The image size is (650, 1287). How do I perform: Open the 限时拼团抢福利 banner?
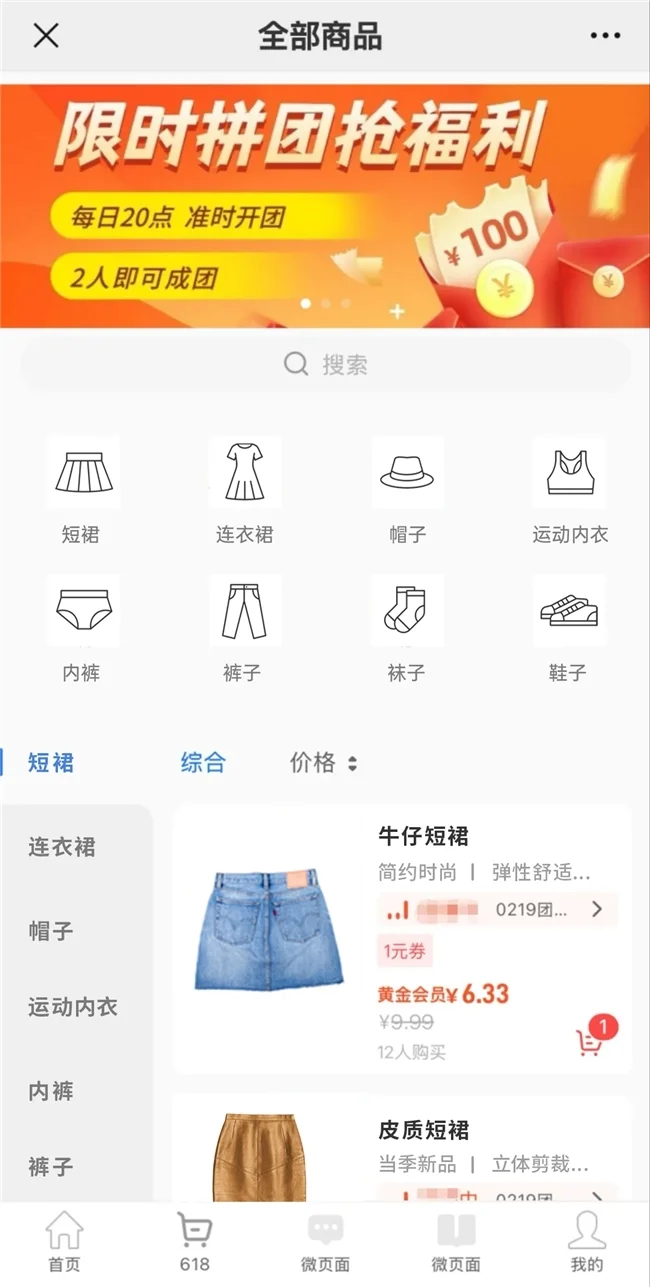[x=325, y=206]
